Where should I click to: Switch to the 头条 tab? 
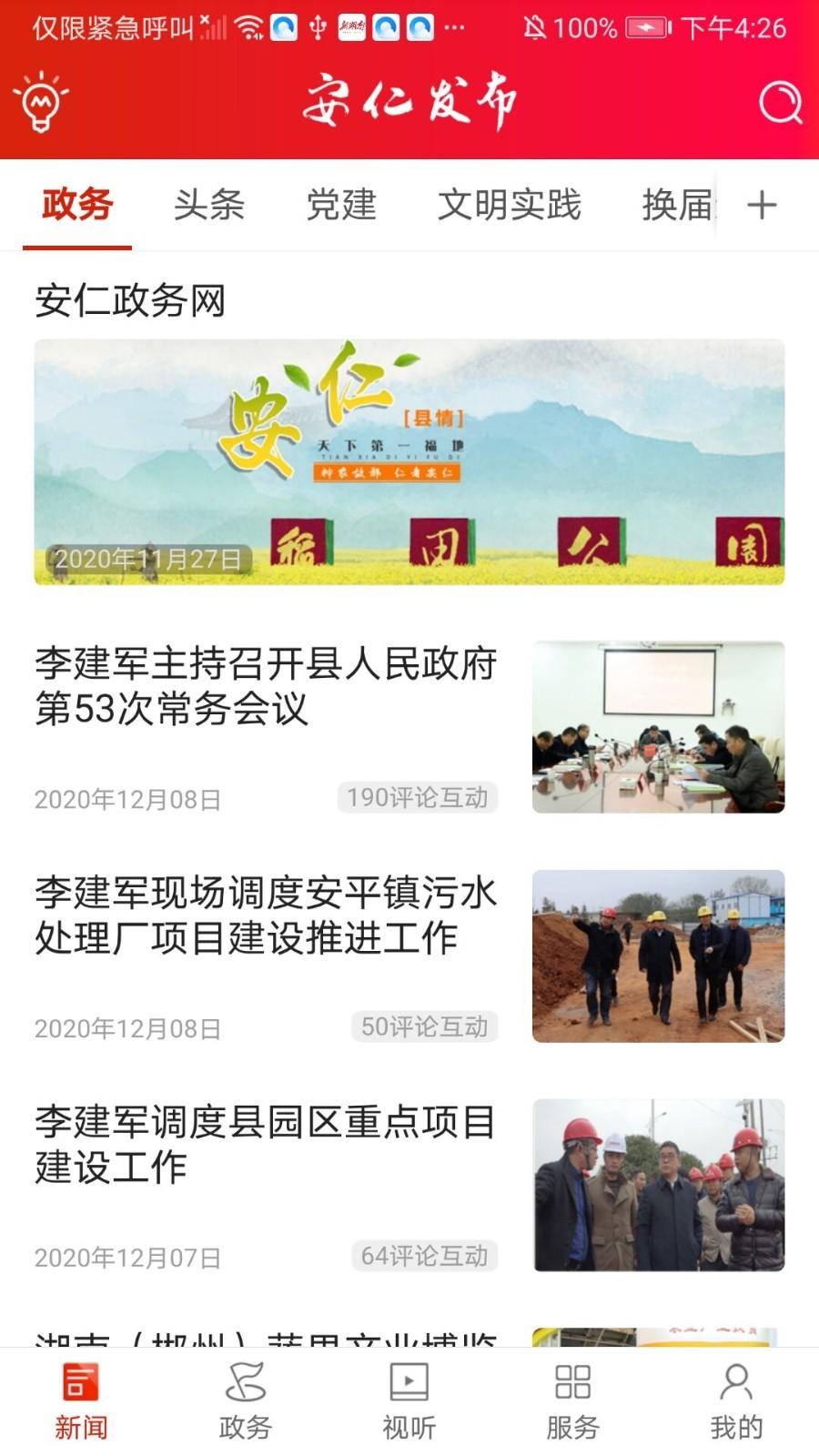[x=209, y=205]
